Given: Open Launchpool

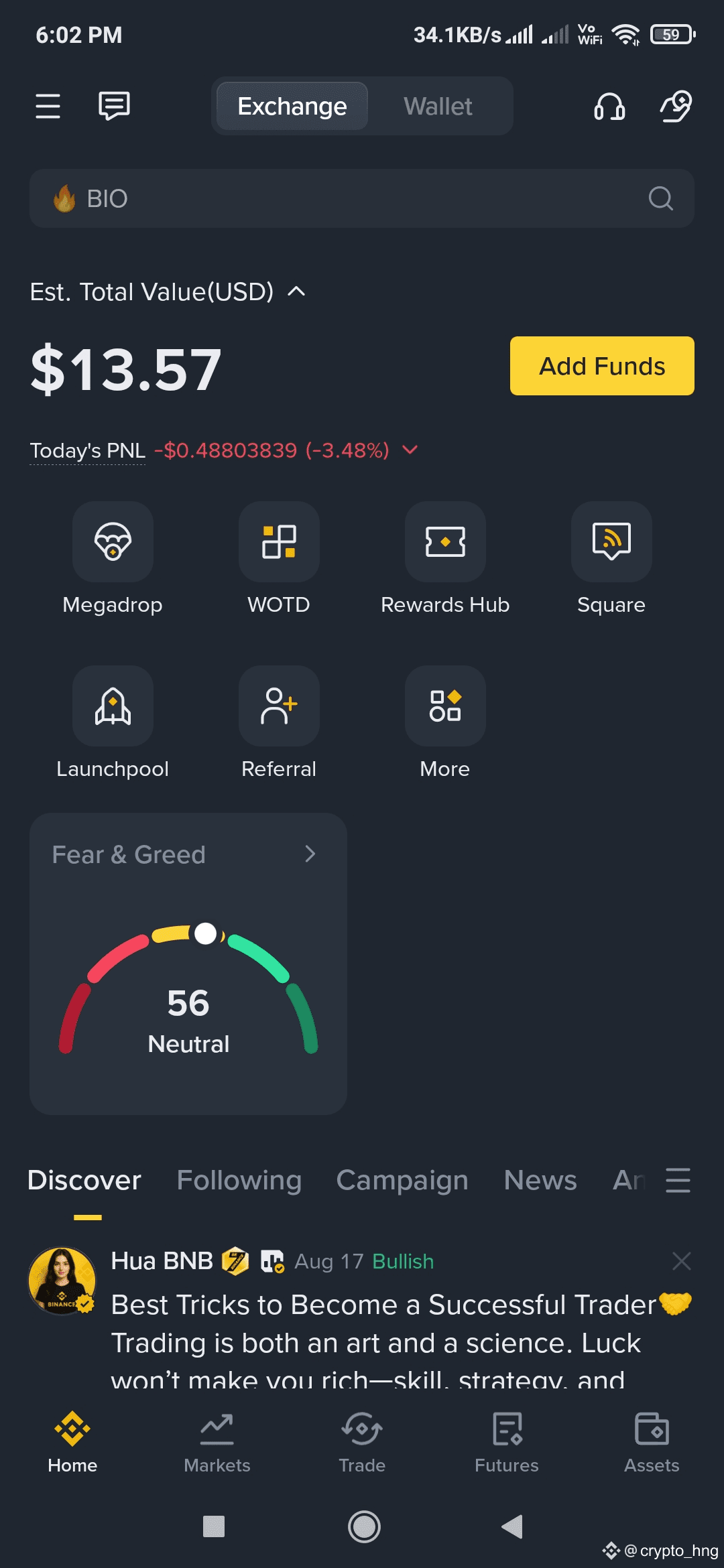Looking at the screenshot, I should (x=113, y=723).
